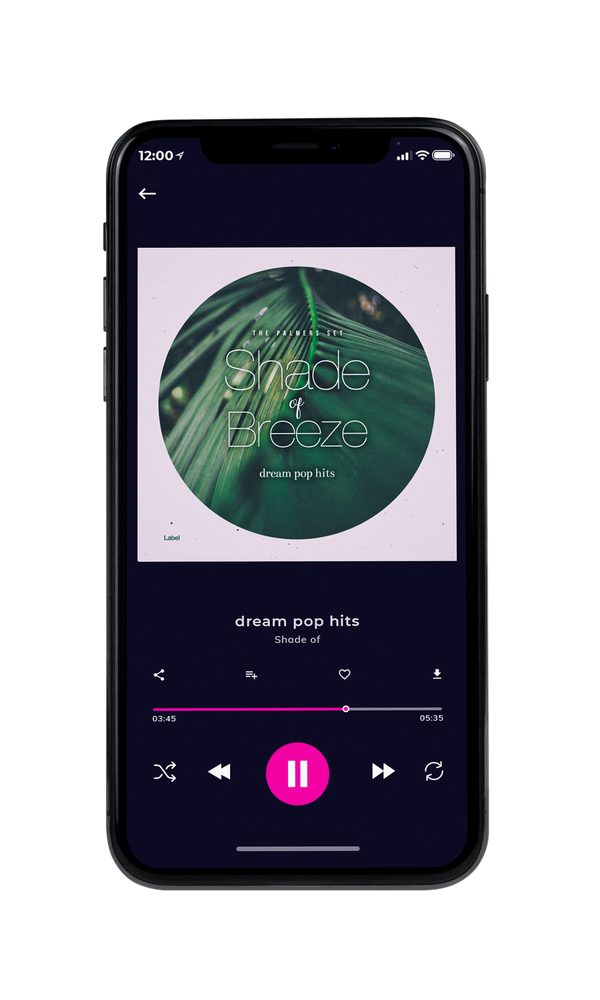
Task: Download the current track
Action: [x=437, y=674]
